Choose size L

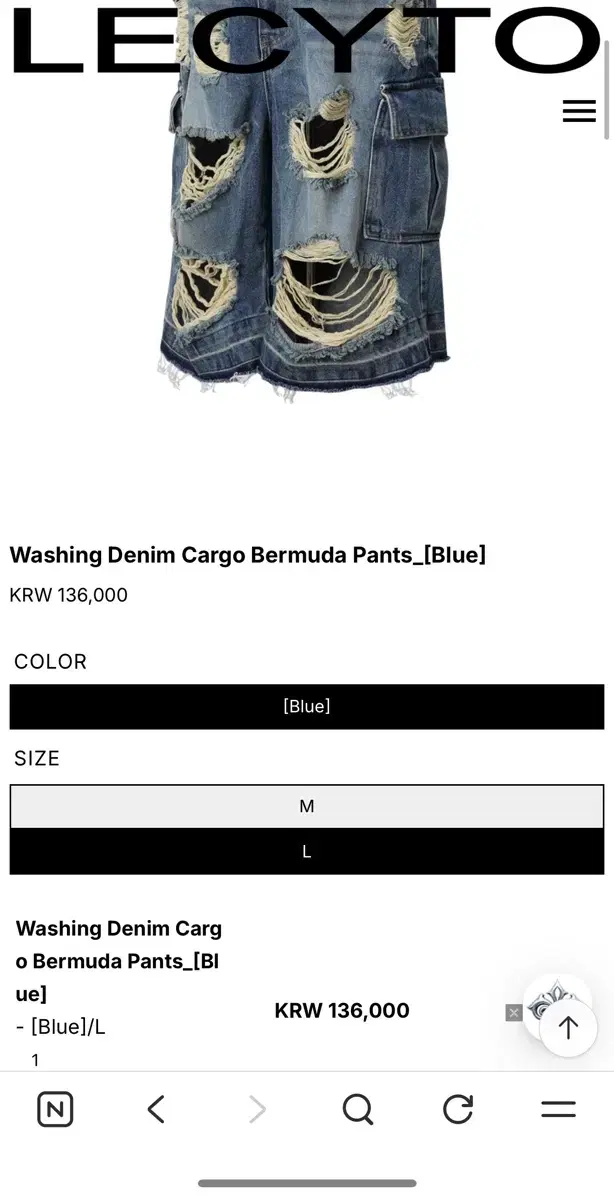[x=307, y=852]
